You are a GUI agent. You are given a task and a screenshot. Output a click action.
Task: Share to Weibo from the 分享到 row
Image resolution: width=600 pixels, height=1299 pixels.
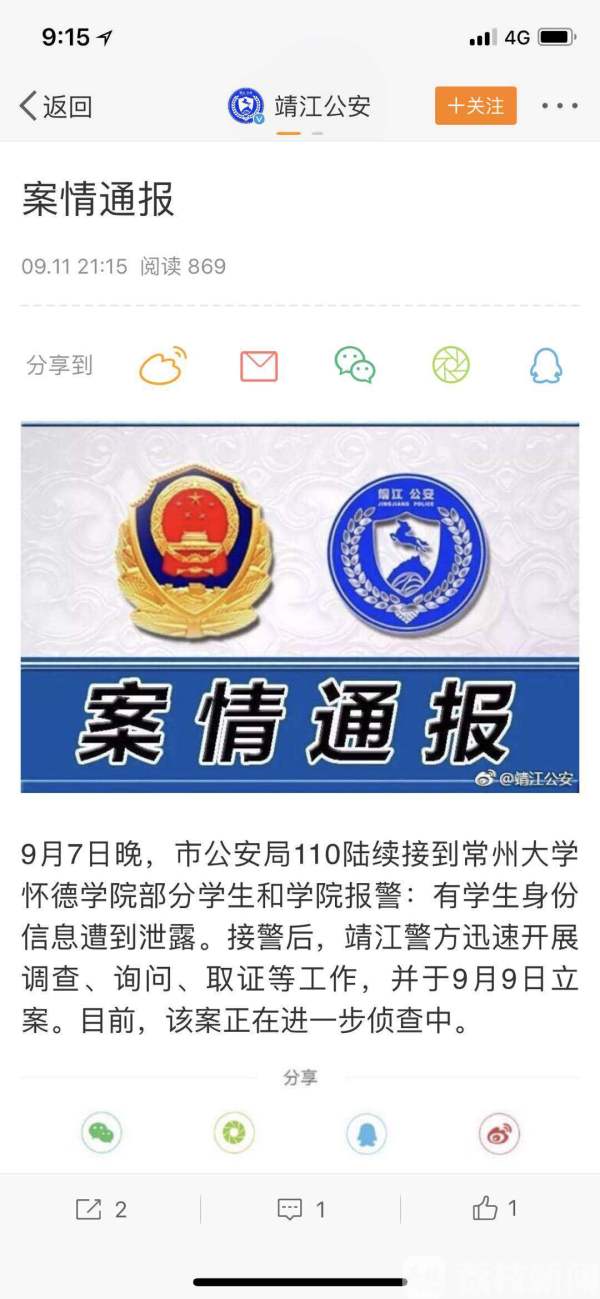[162, 366]
